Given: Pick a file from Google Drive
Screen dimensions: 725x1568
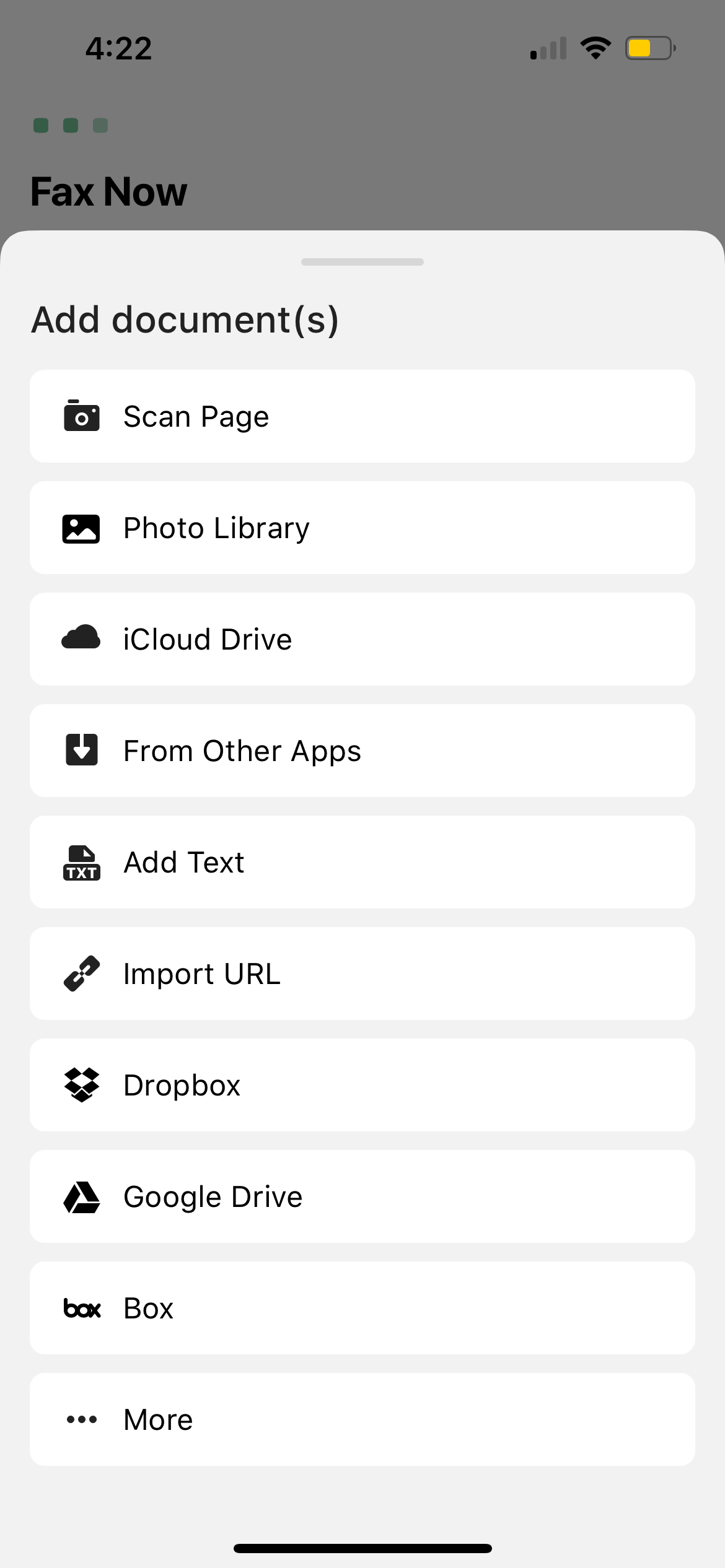Looking at the screenshot, I should pos(362,1196).
